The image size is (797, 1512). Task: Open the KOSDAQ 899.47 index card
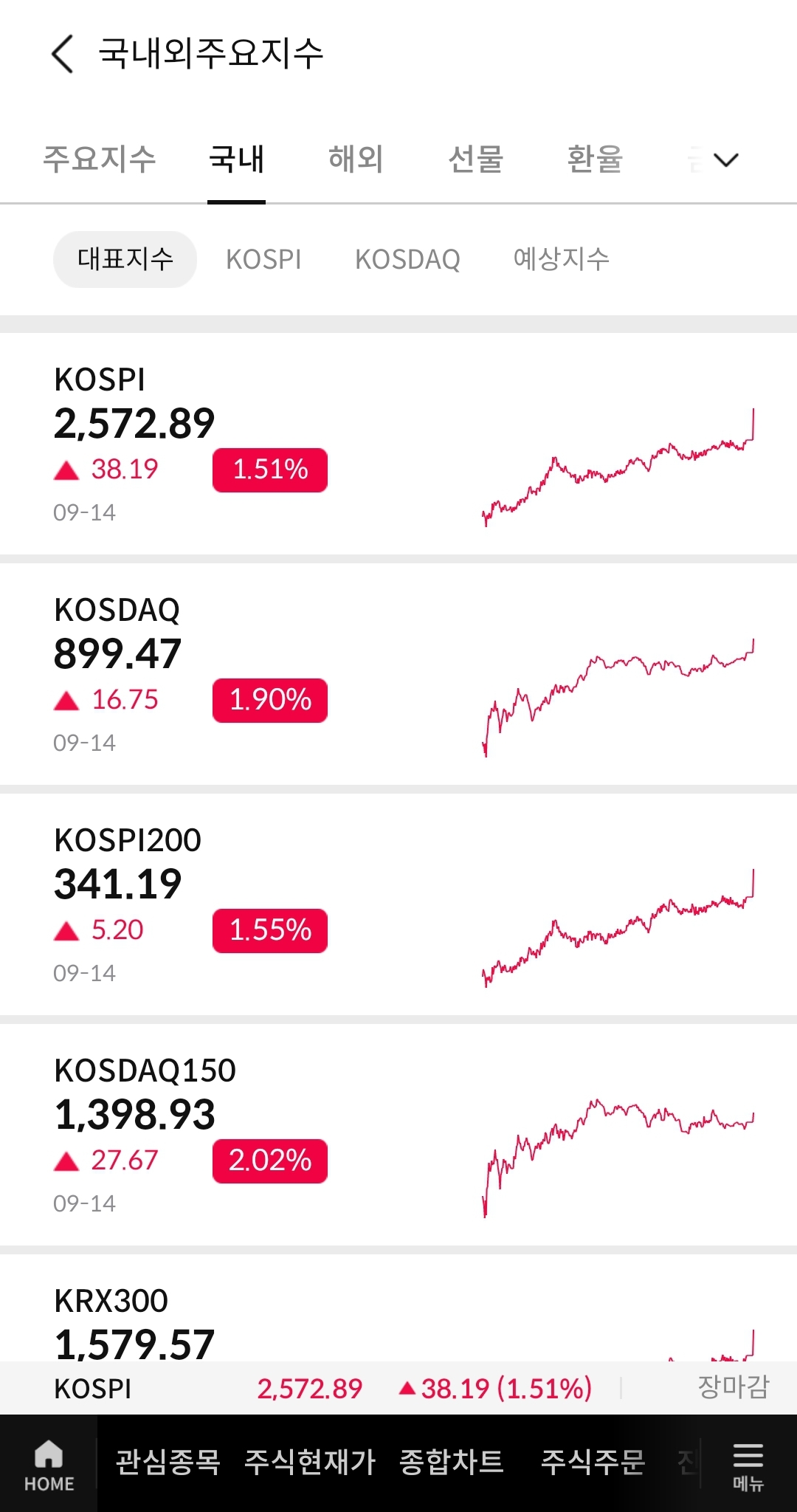(x=398, y=673)
